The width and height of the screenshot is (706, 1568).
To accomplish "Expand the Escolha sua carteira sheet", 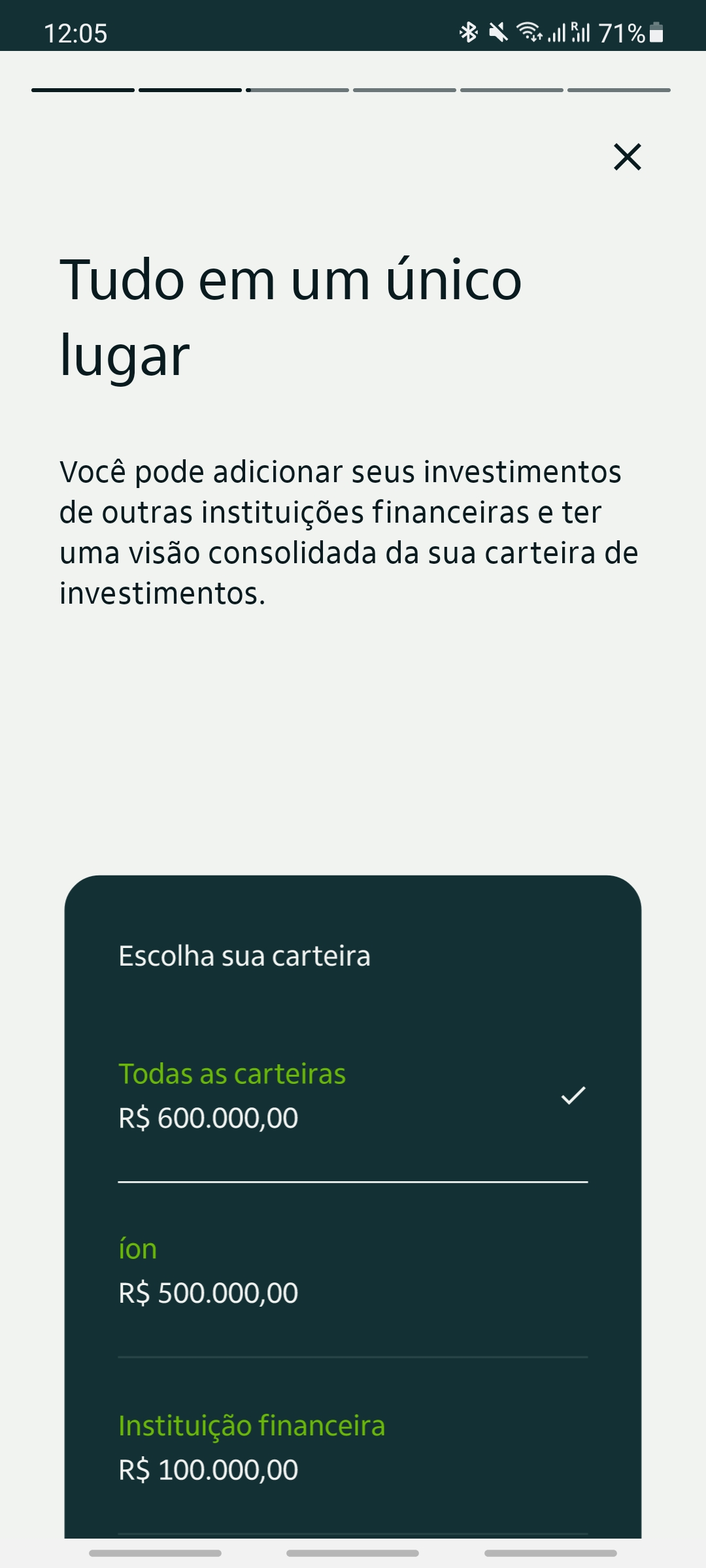I will (x=244, y=955).
